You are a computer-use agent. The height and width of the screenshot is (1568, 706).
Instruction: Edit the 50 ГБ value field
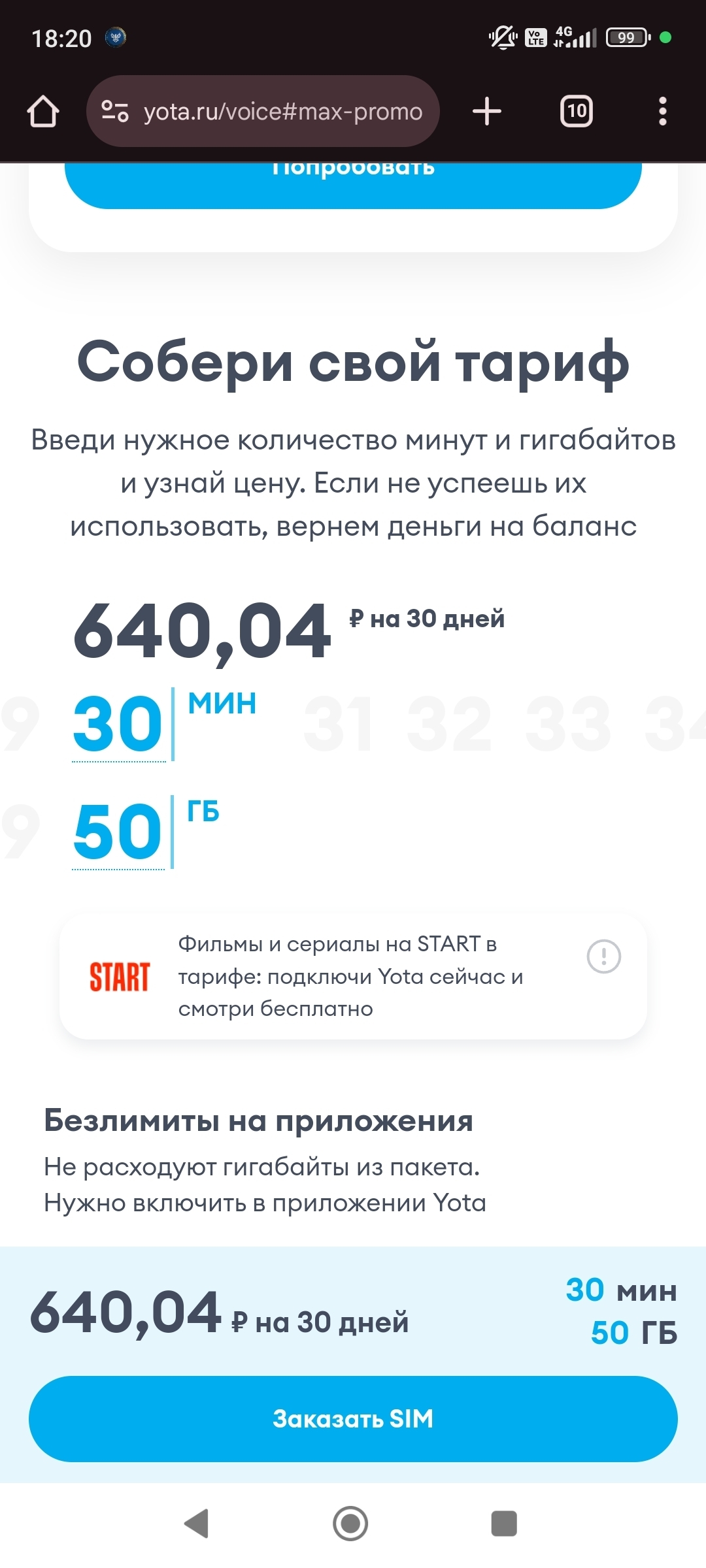click(x=118, y=832)
